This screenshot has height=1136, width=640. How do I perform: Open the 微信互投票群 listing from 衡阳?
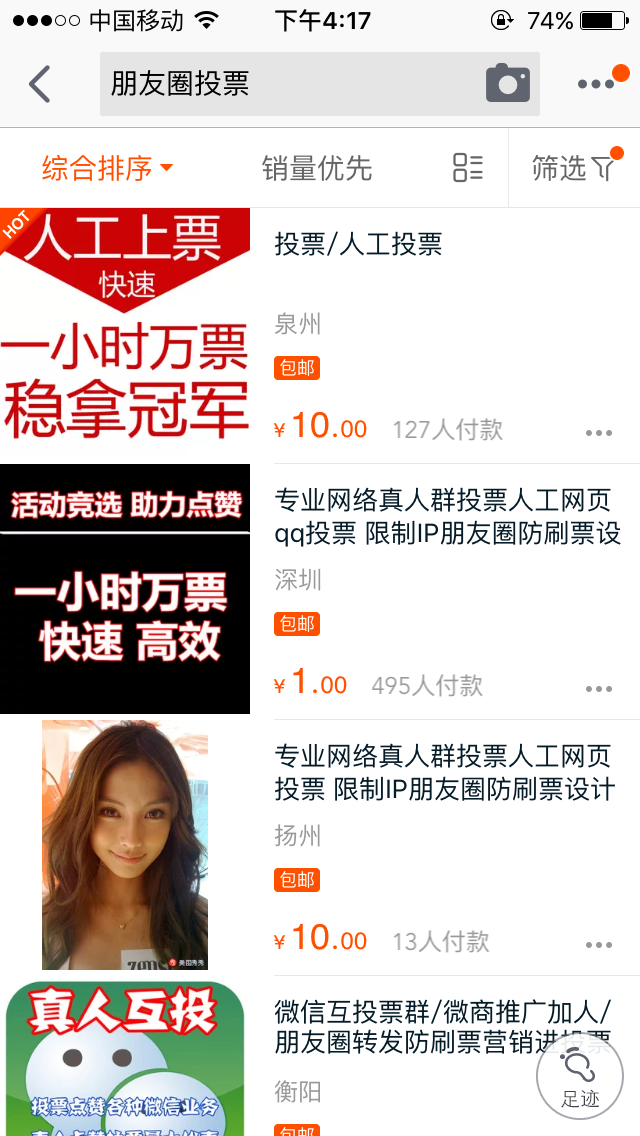320,1056
